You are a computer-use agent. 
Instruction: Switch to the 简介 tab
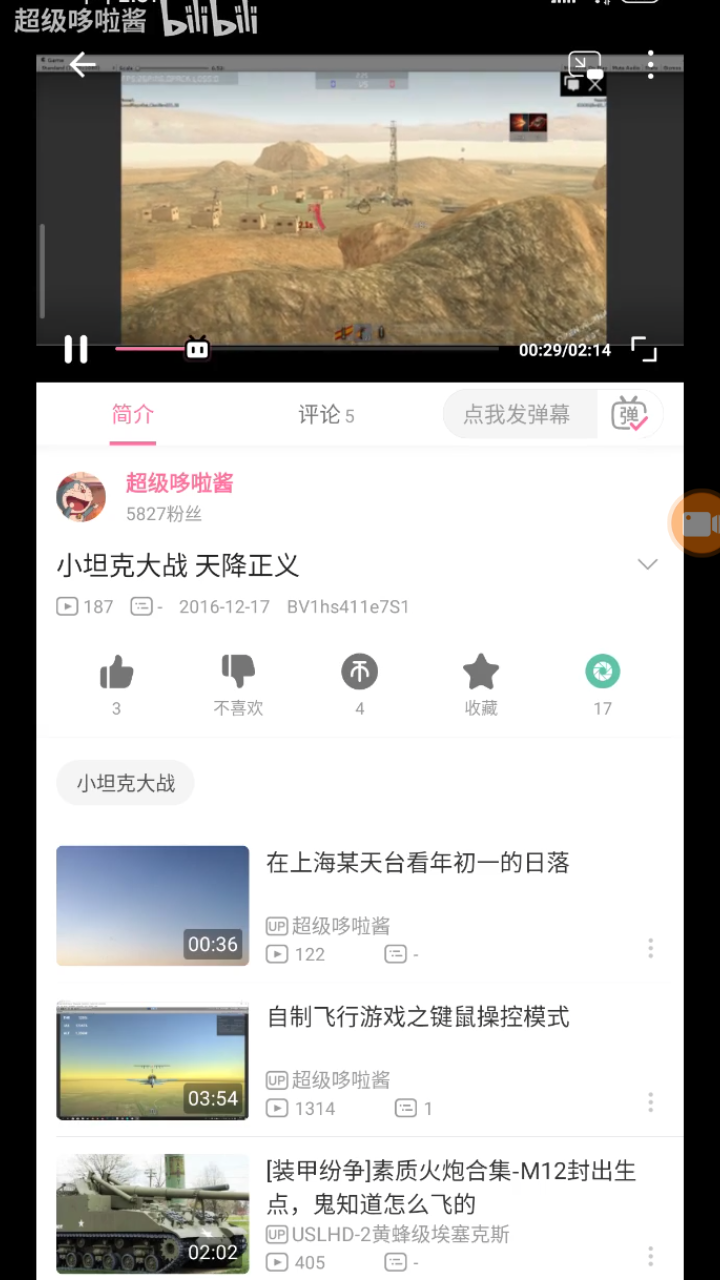pyautogui.click(x=133, y=415)
